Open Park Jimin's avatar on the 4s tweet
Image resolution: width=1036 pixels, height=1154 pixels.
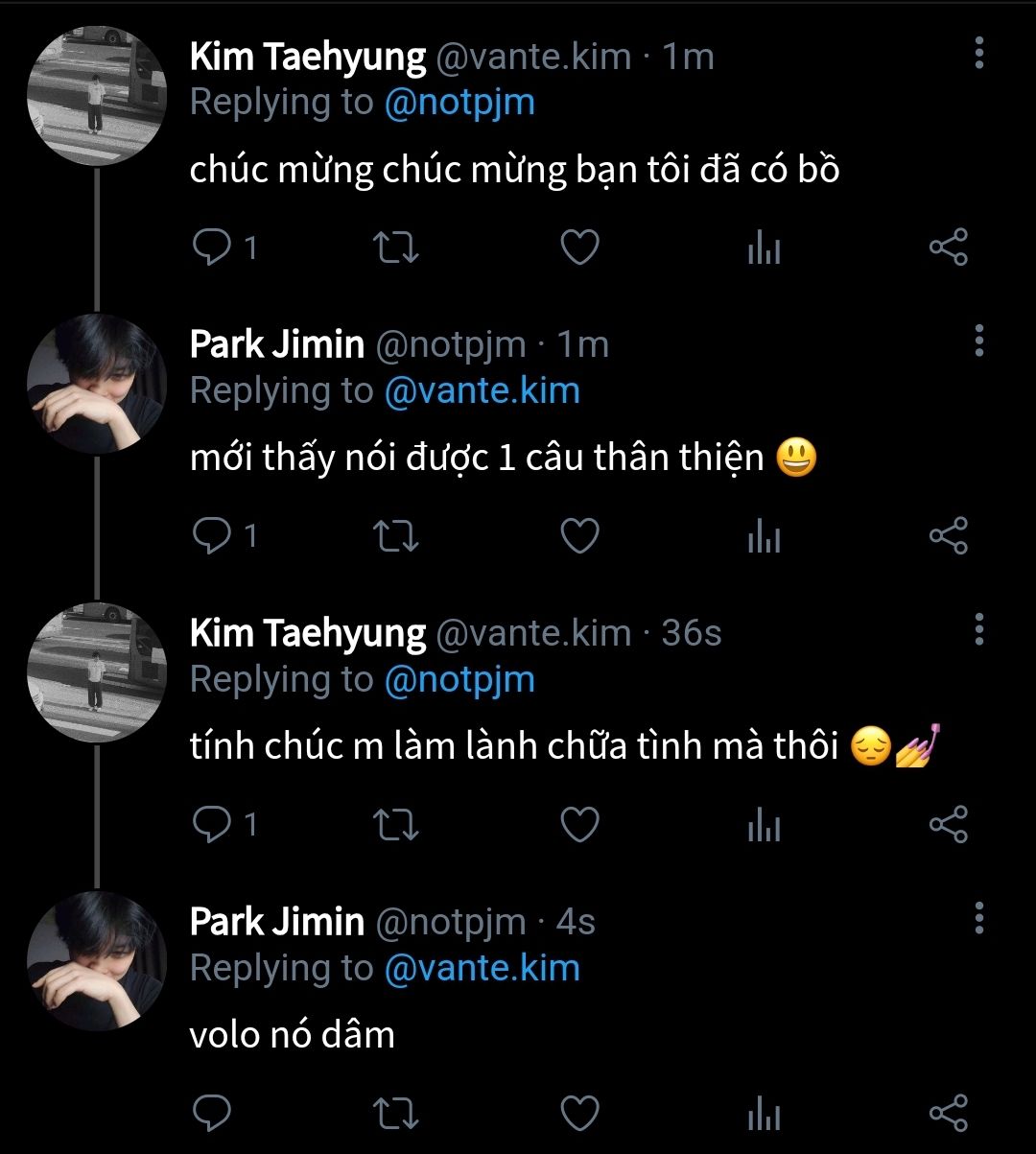tap(97, 960)
